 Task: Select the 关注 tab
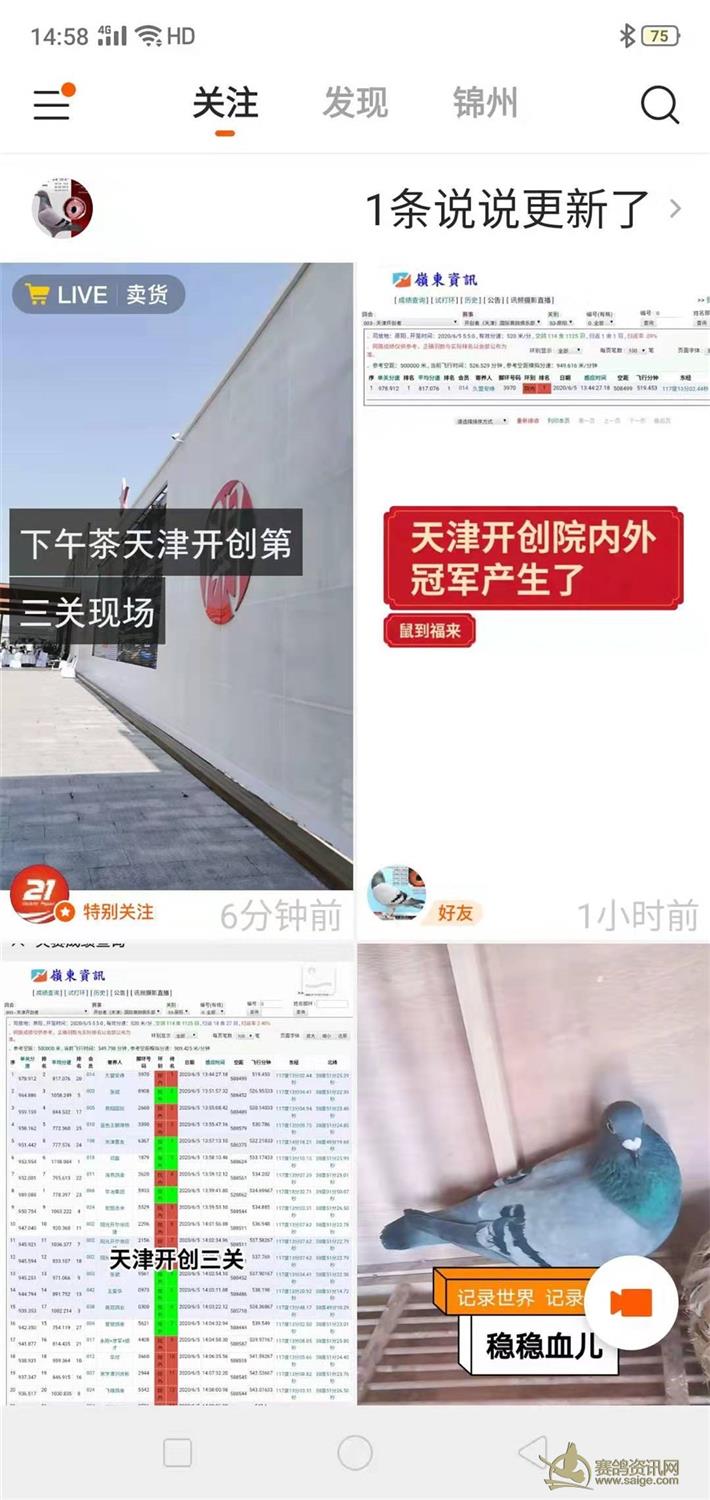(225, 103)
